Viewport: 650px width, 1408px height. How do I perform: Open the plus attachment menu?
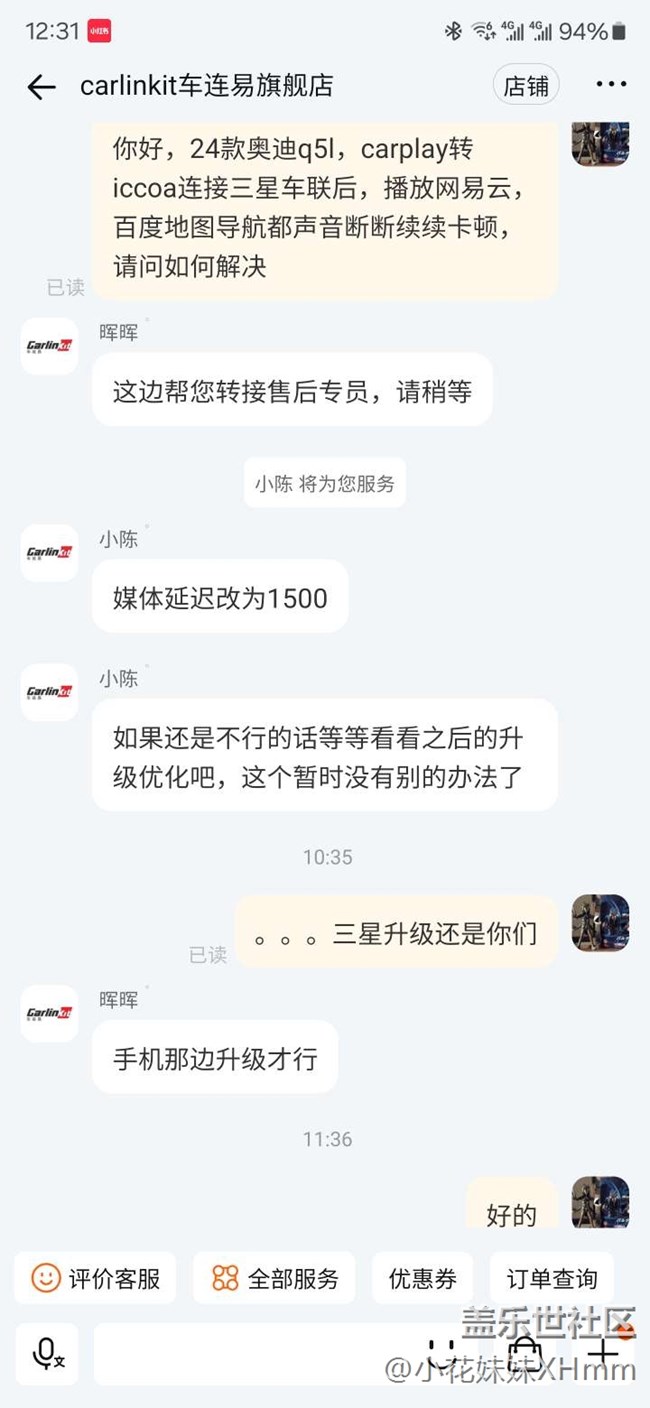point(603,1354)
